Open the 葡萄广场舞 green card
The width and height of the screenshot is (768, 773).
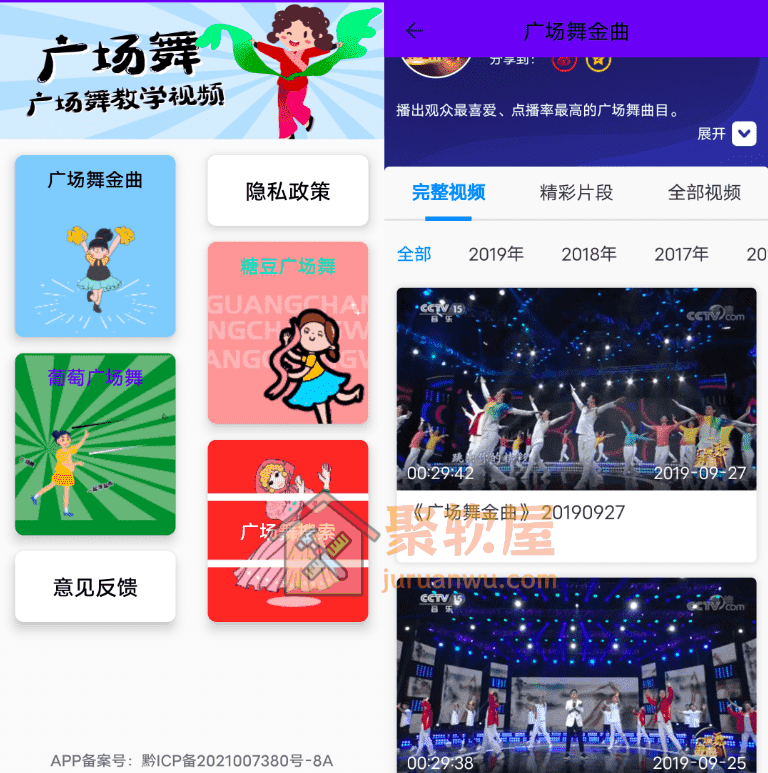point(95,444)
